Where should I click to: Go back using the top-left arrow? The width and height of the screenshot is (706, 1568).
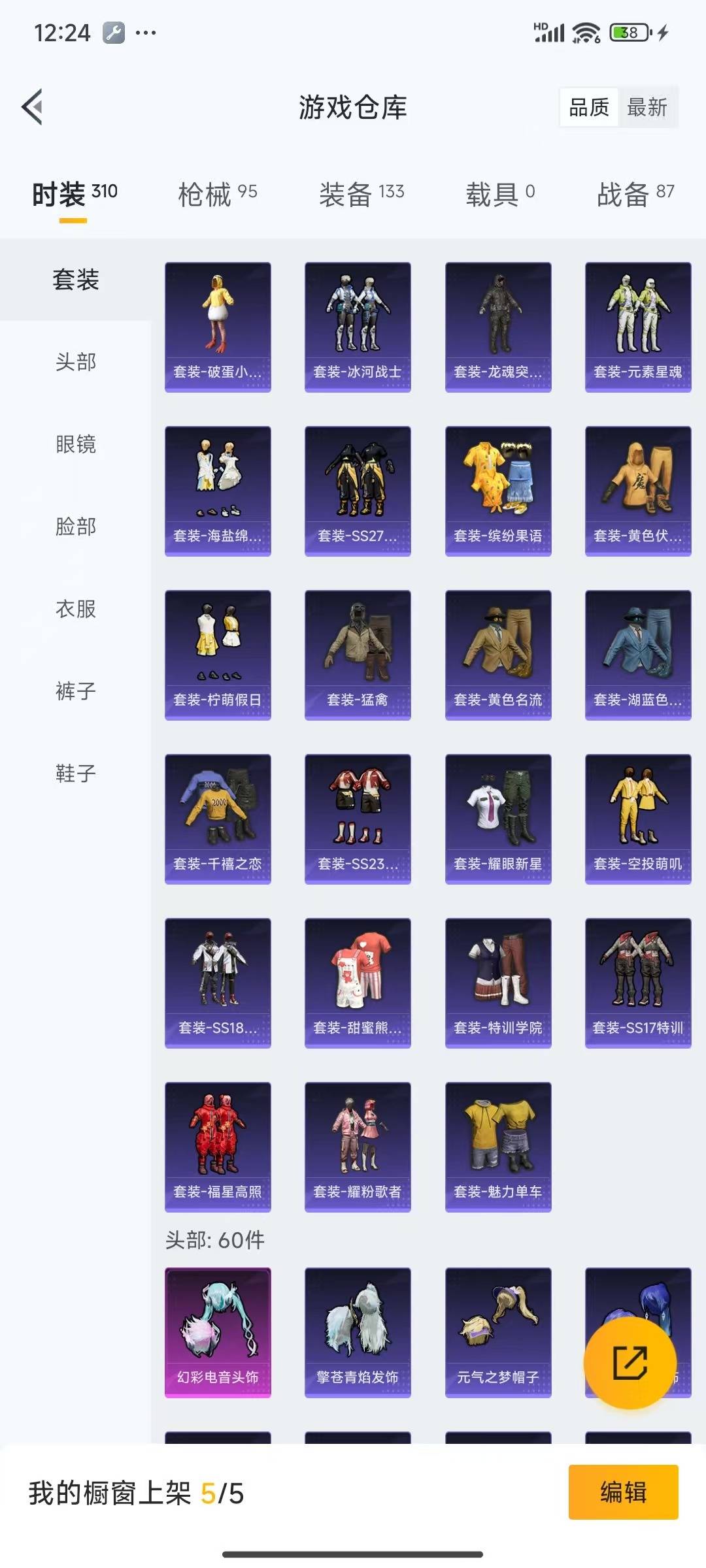pos(33,106)
